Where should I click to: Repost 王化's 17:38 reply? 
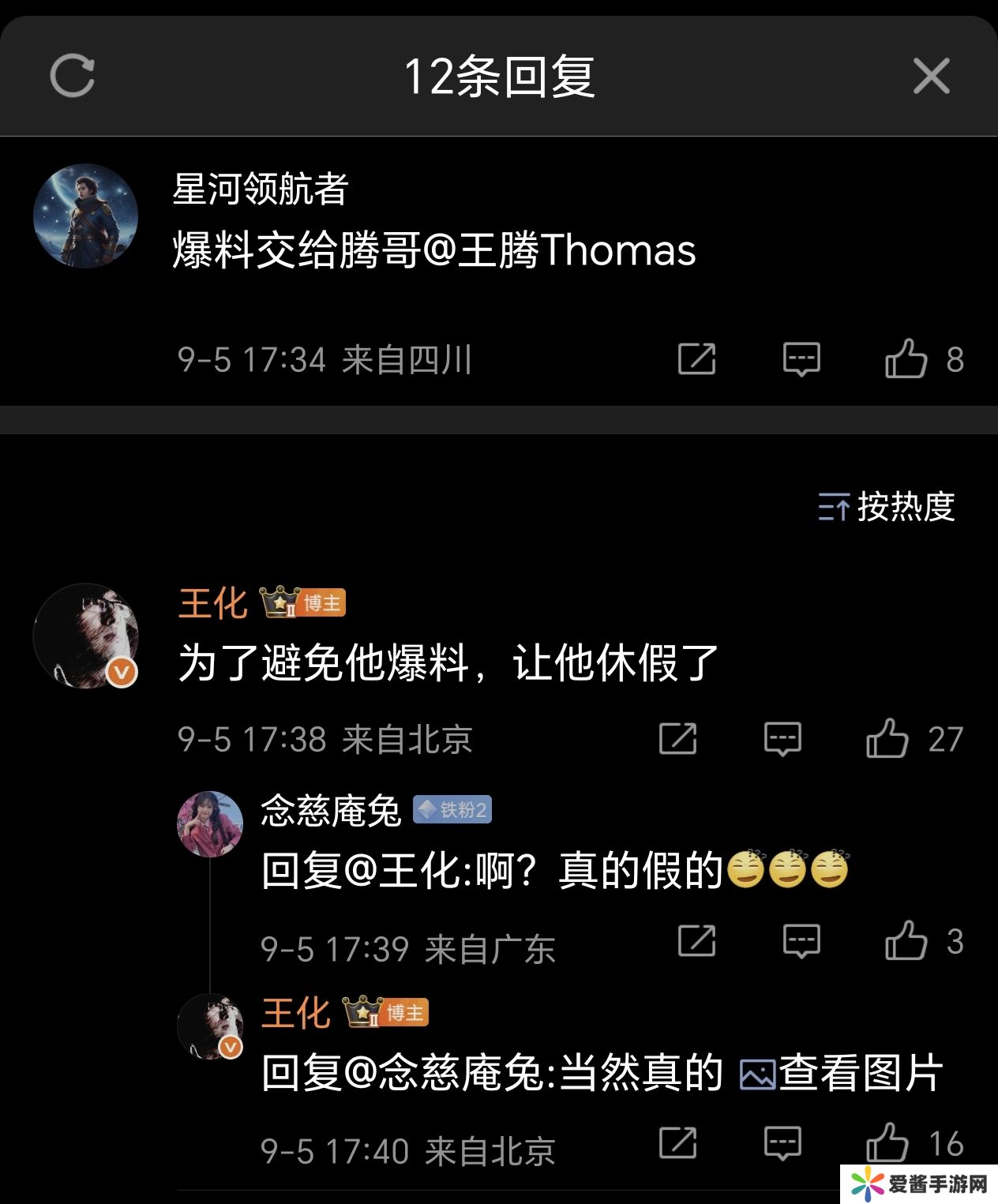pyautogui.click(x=677, y=739)
